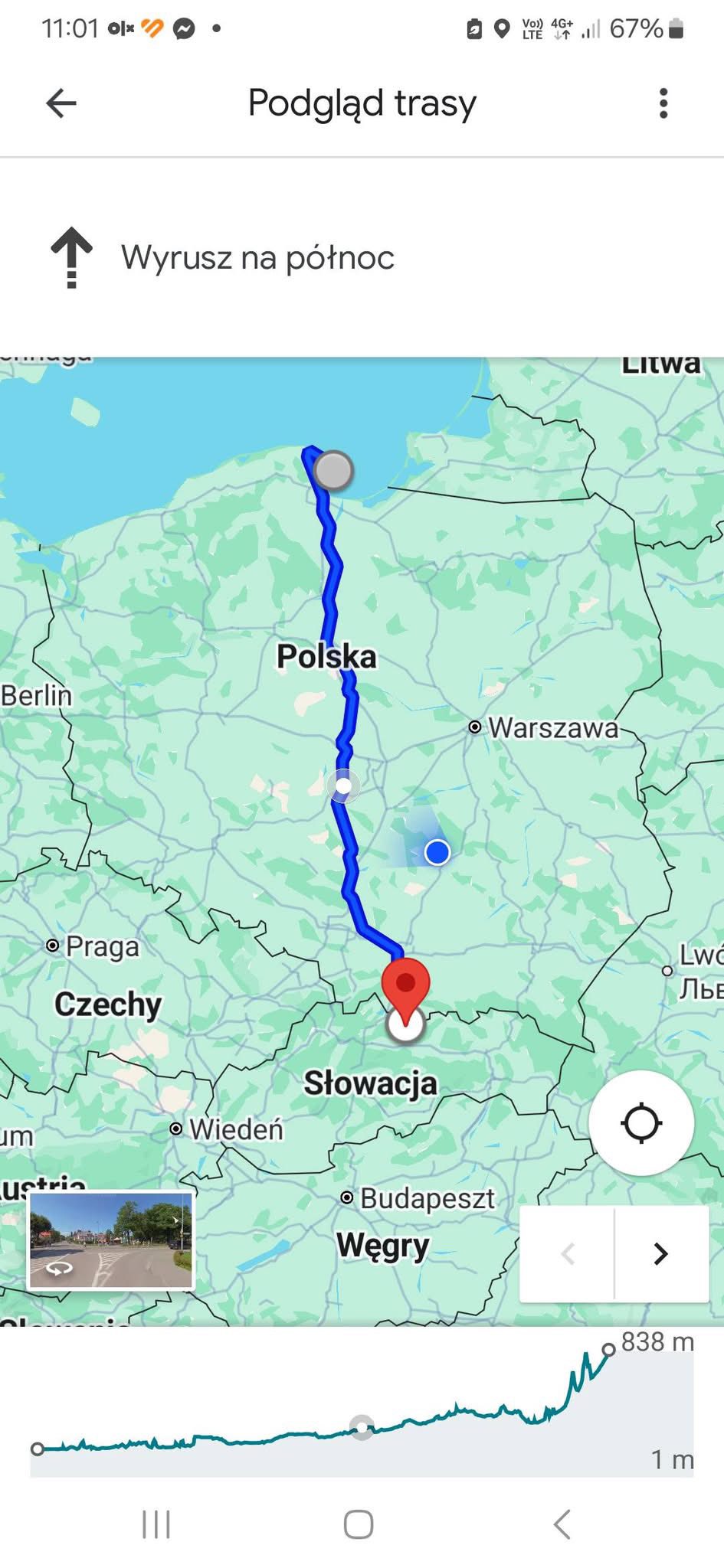Open the Street View thumbnail preview

111,1240
